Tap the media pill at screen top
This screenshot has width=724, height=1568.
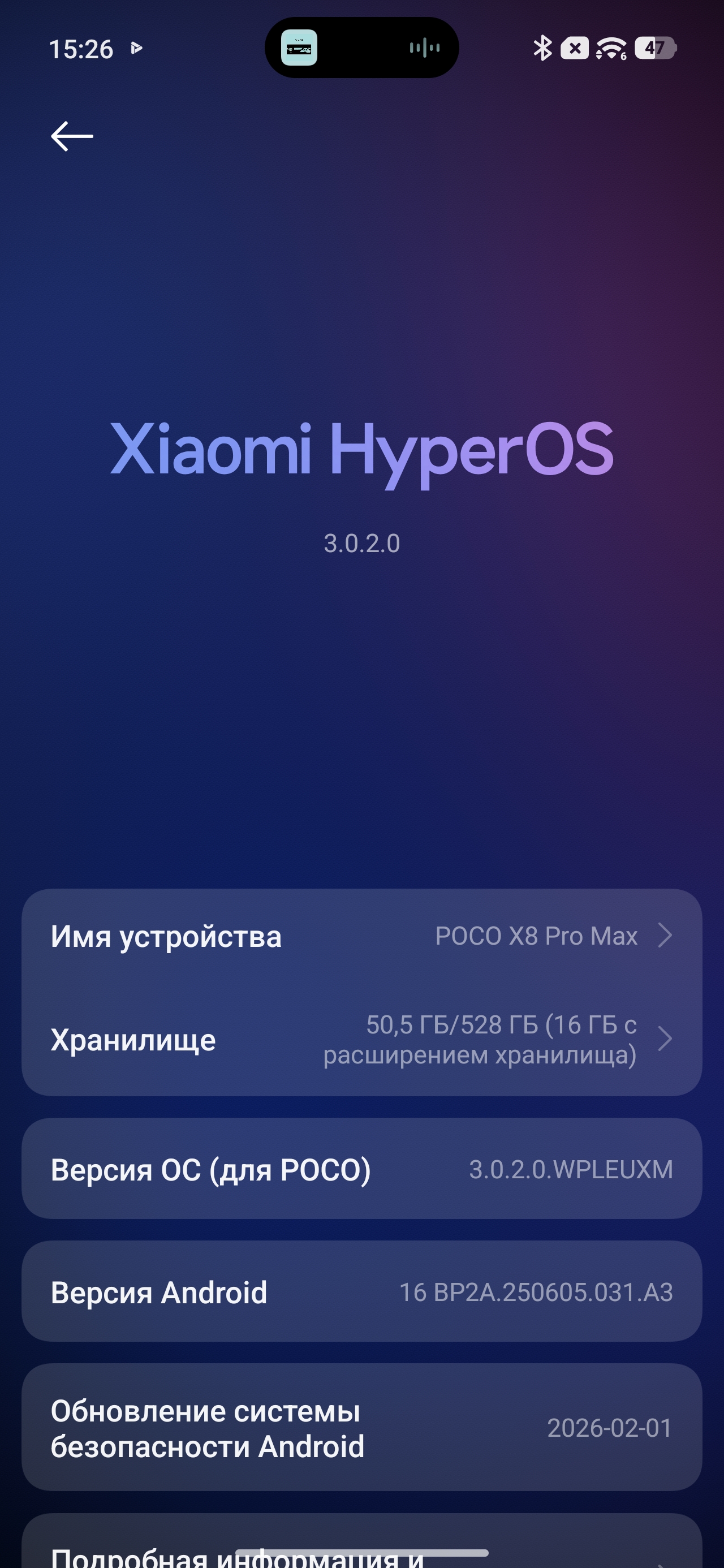361,48
